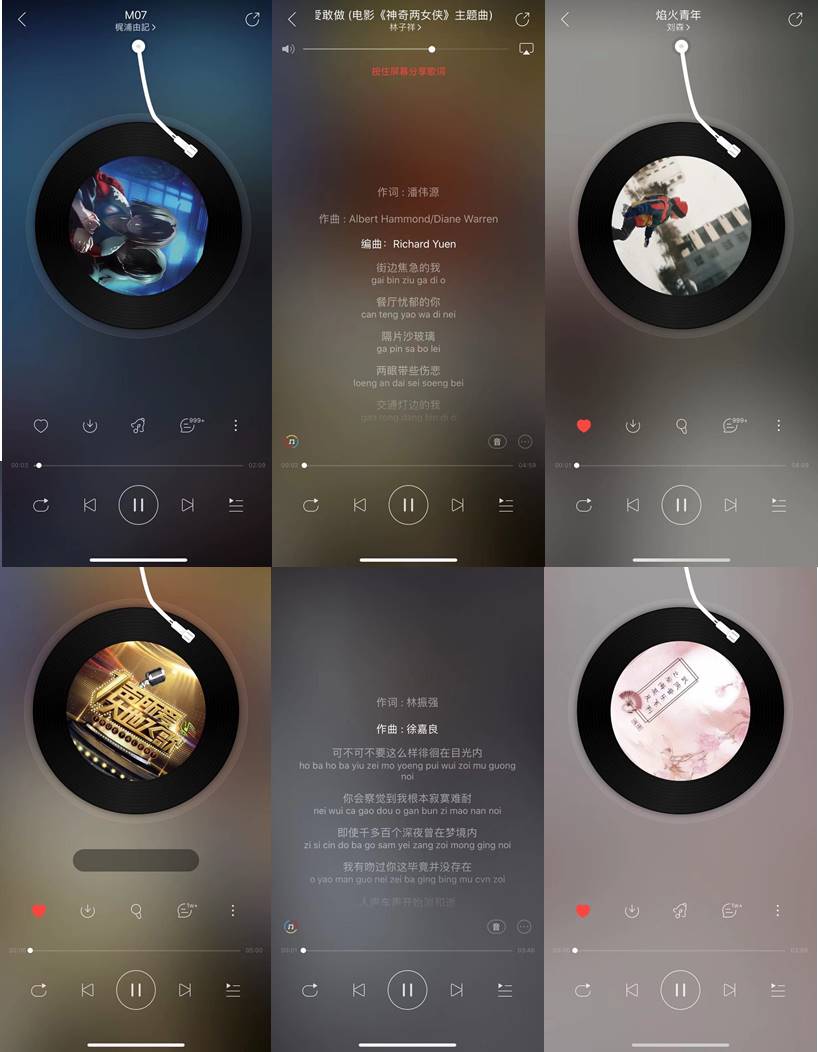This screenshot has width=818, height=1052.
Task: Open more options for 焰火青年
Action: click(779, 426)
